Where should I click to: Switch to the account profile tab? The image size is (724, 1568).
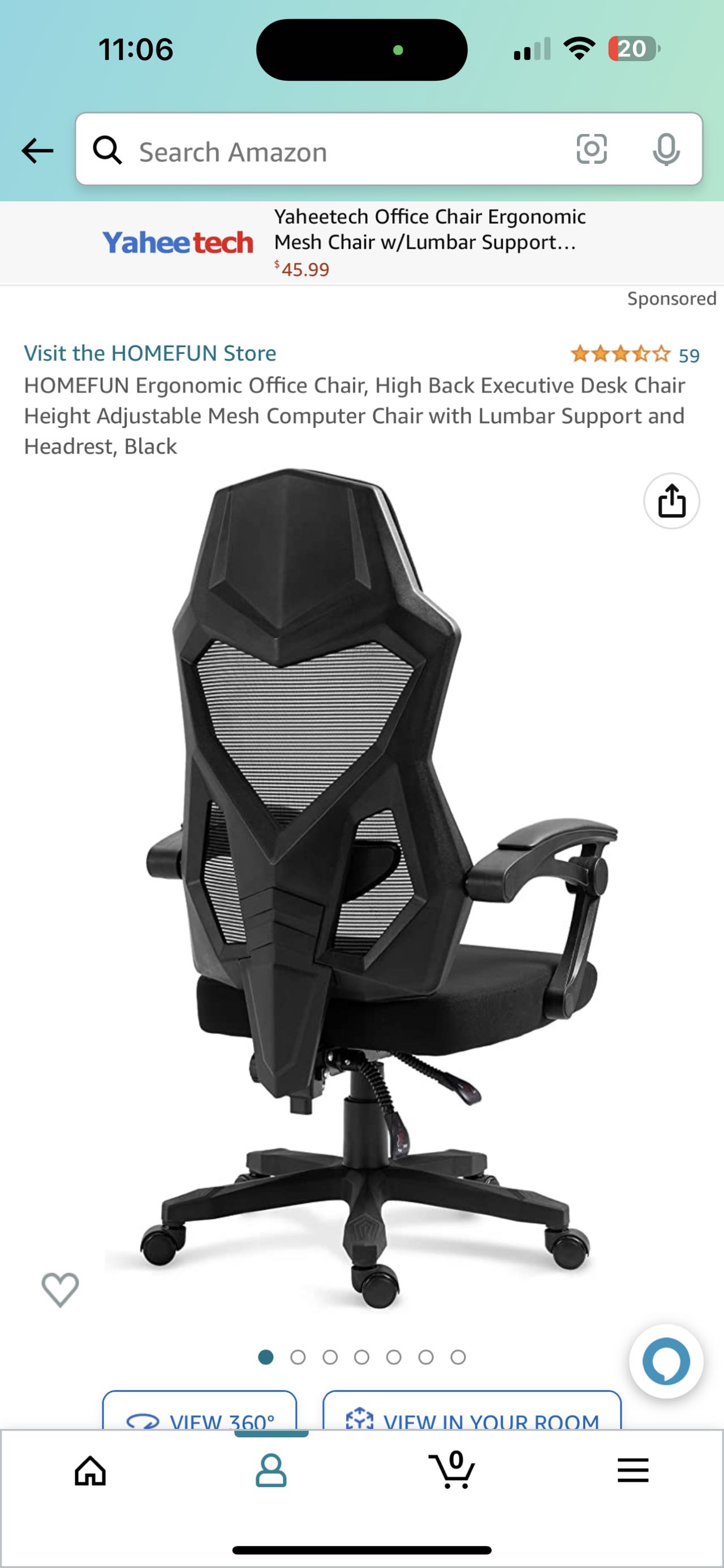pos(271,1472)
